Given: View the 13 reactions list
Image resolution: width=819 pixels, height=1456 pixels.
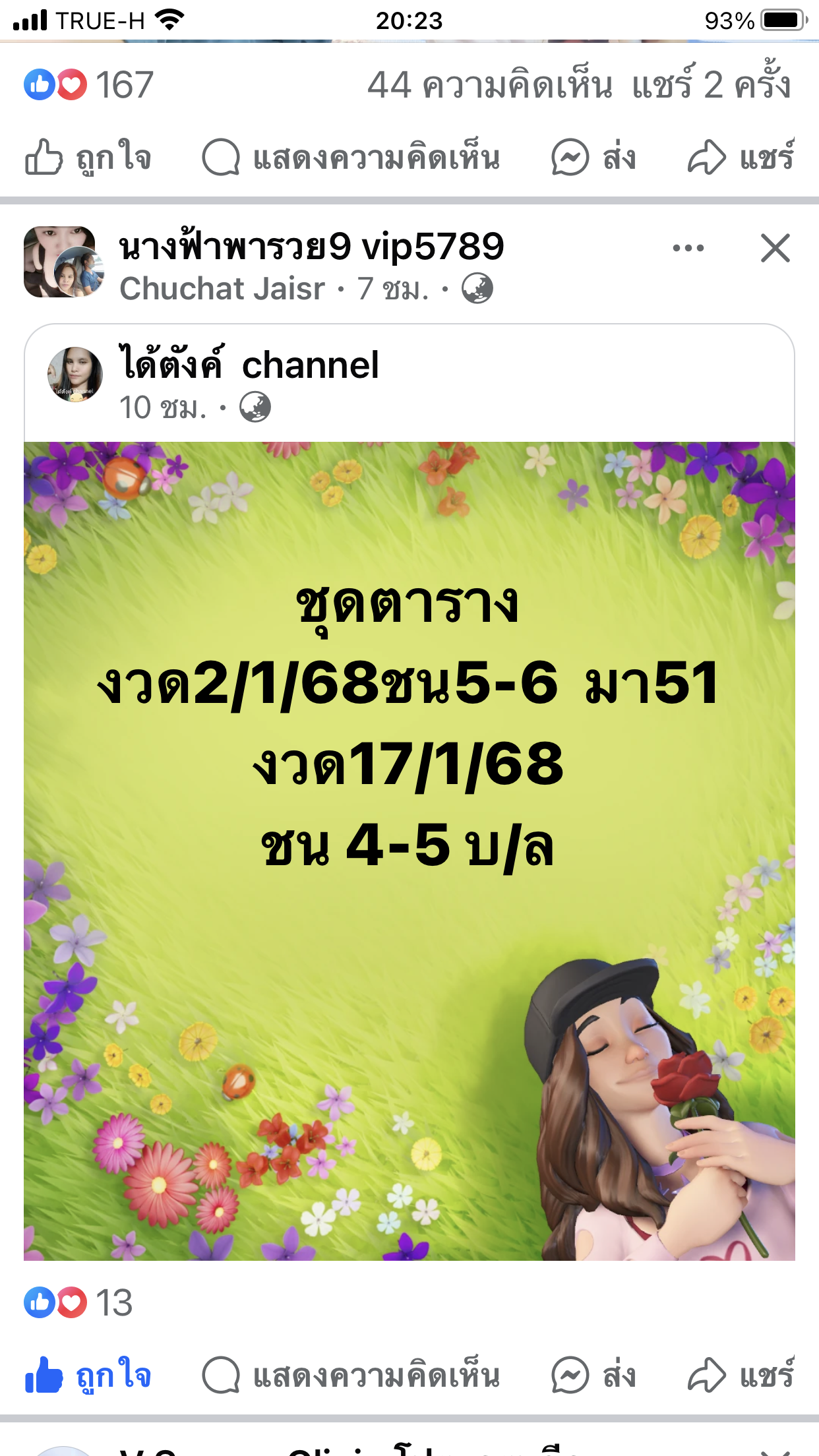Looking at the screenshot, I should [x=78, y=1302].
